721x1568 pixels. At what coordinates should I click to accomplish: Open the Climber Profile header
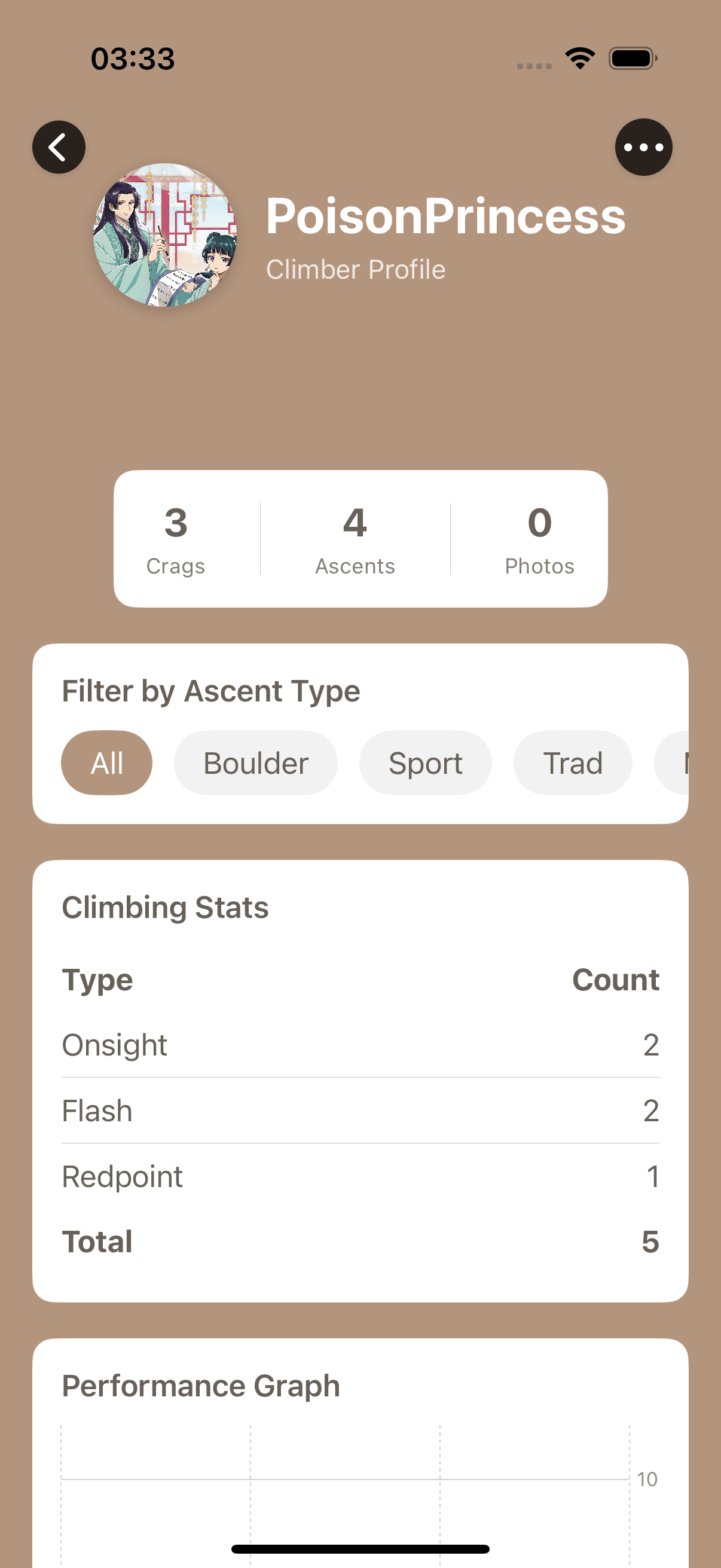click(356, 269)
